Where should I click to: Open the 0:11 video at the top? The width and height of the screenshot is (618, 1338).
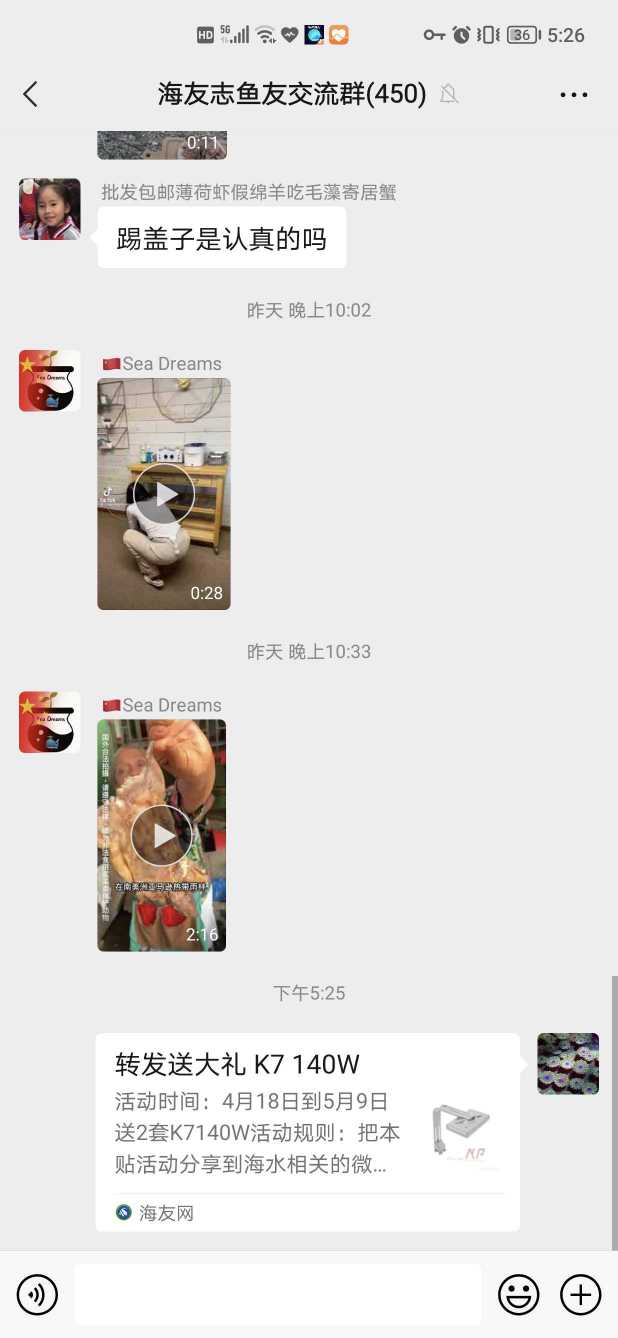coord(162,144)
